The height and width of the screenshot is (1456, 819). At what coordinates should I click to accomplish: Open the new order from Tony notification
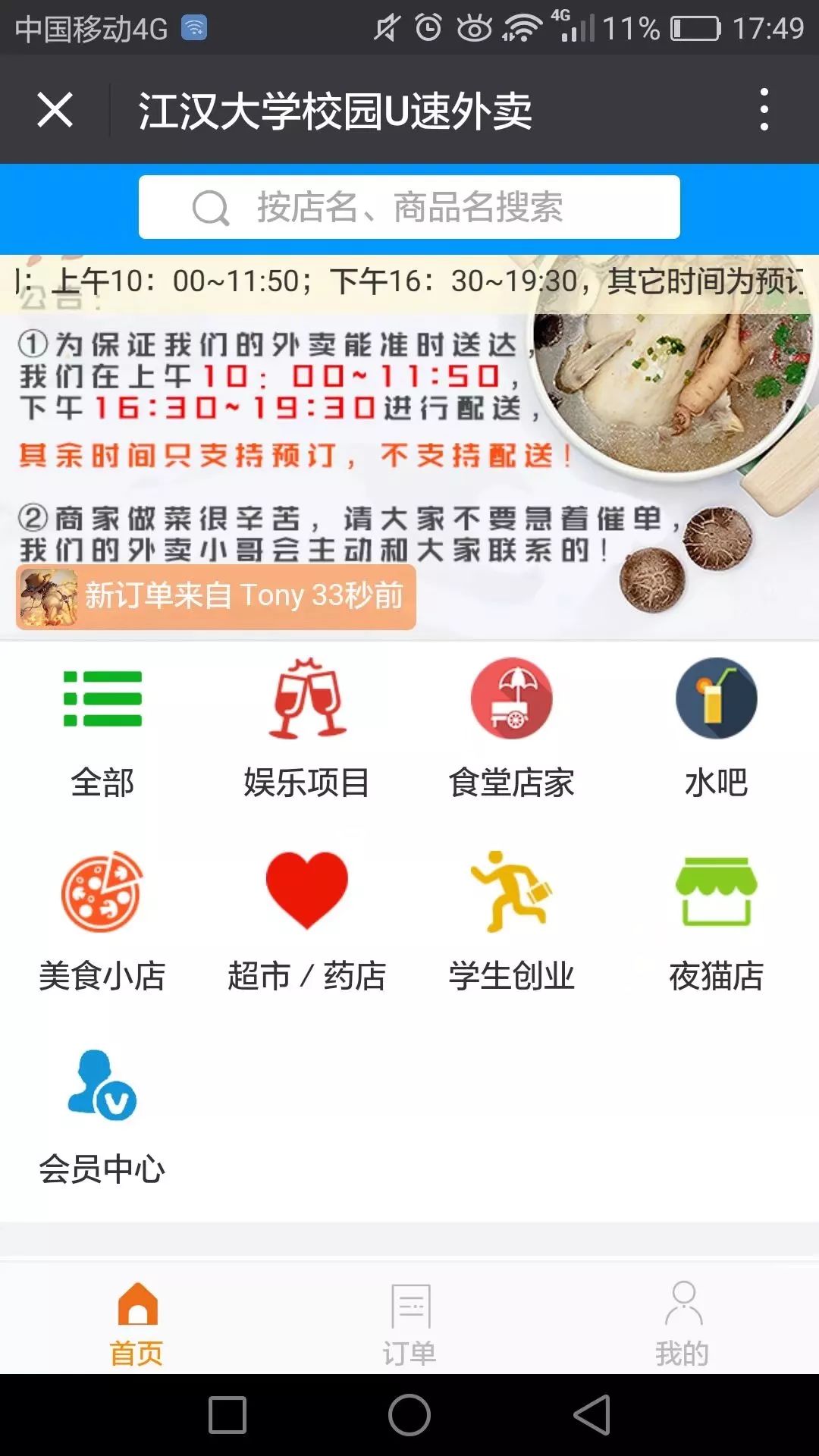point(216,596)
